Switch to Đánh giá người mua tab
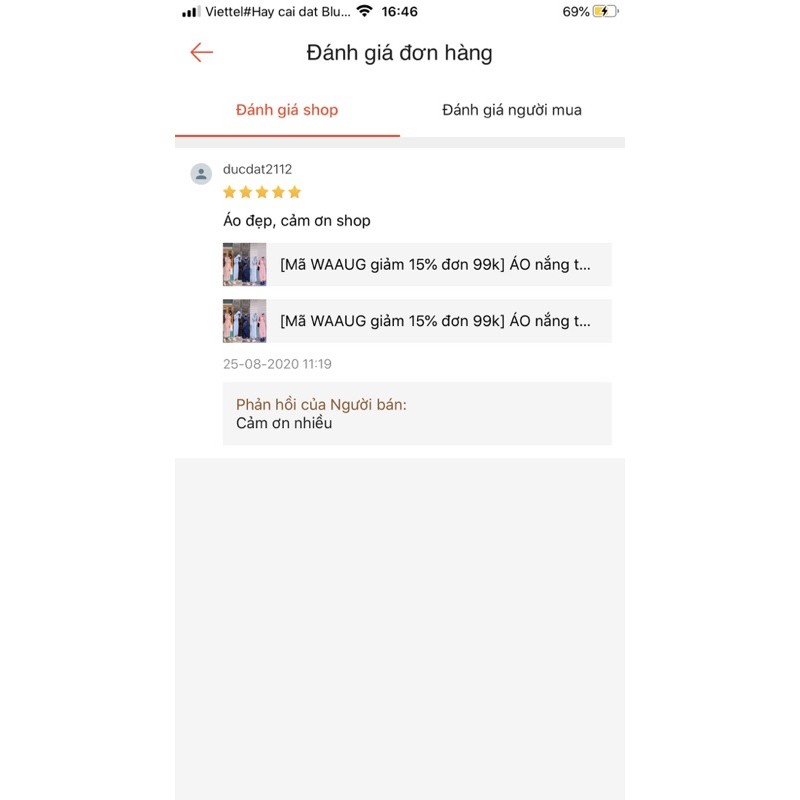Screen dimensions: 800x800 click(512, 110)
